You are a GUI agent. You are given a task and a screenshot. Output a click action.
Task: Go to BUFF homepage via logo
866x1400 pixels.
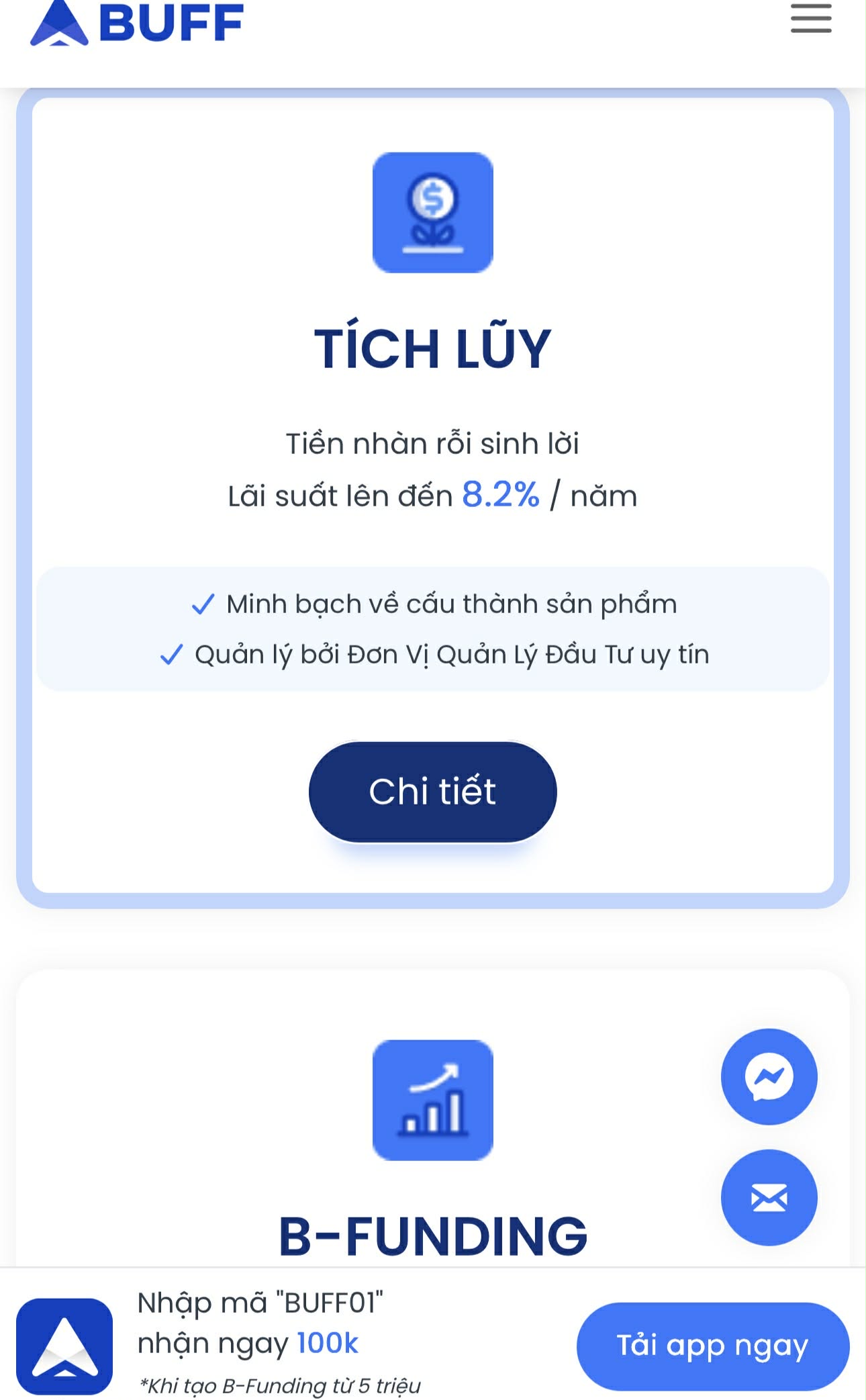pos(137,24)
